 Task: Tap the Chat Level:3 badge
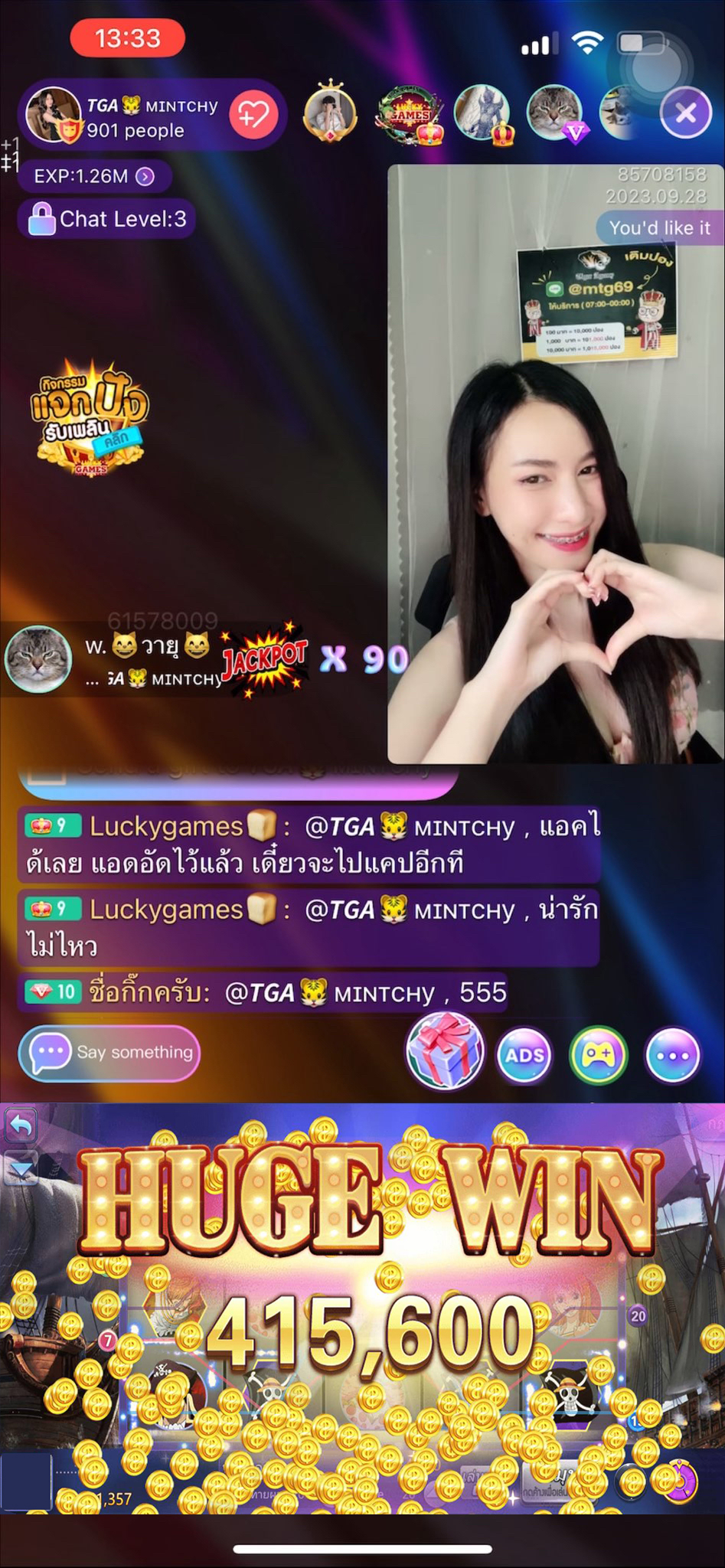pyautogui.click(x=107, y=219)
